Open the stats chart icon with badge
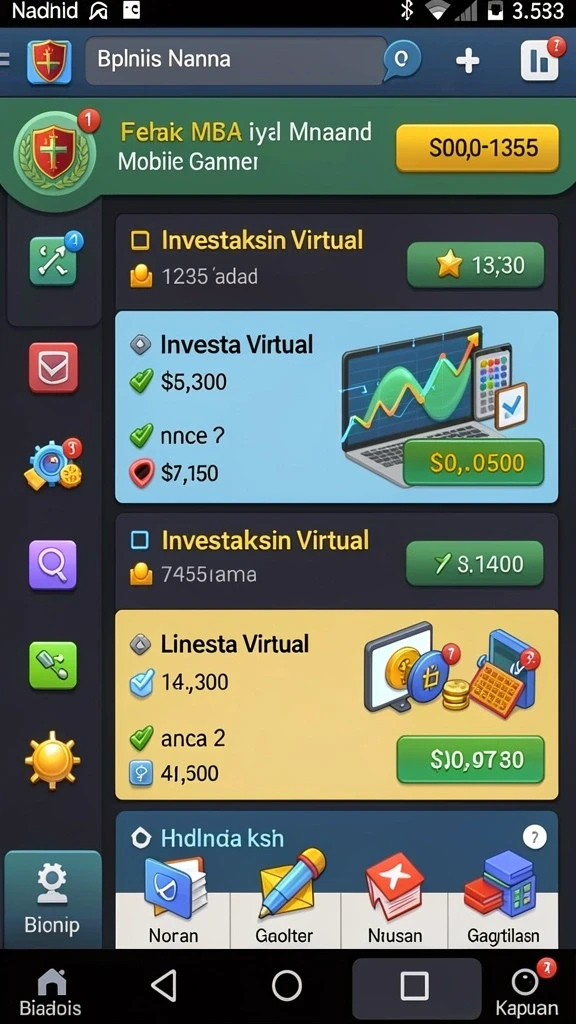 coord(540,60)
